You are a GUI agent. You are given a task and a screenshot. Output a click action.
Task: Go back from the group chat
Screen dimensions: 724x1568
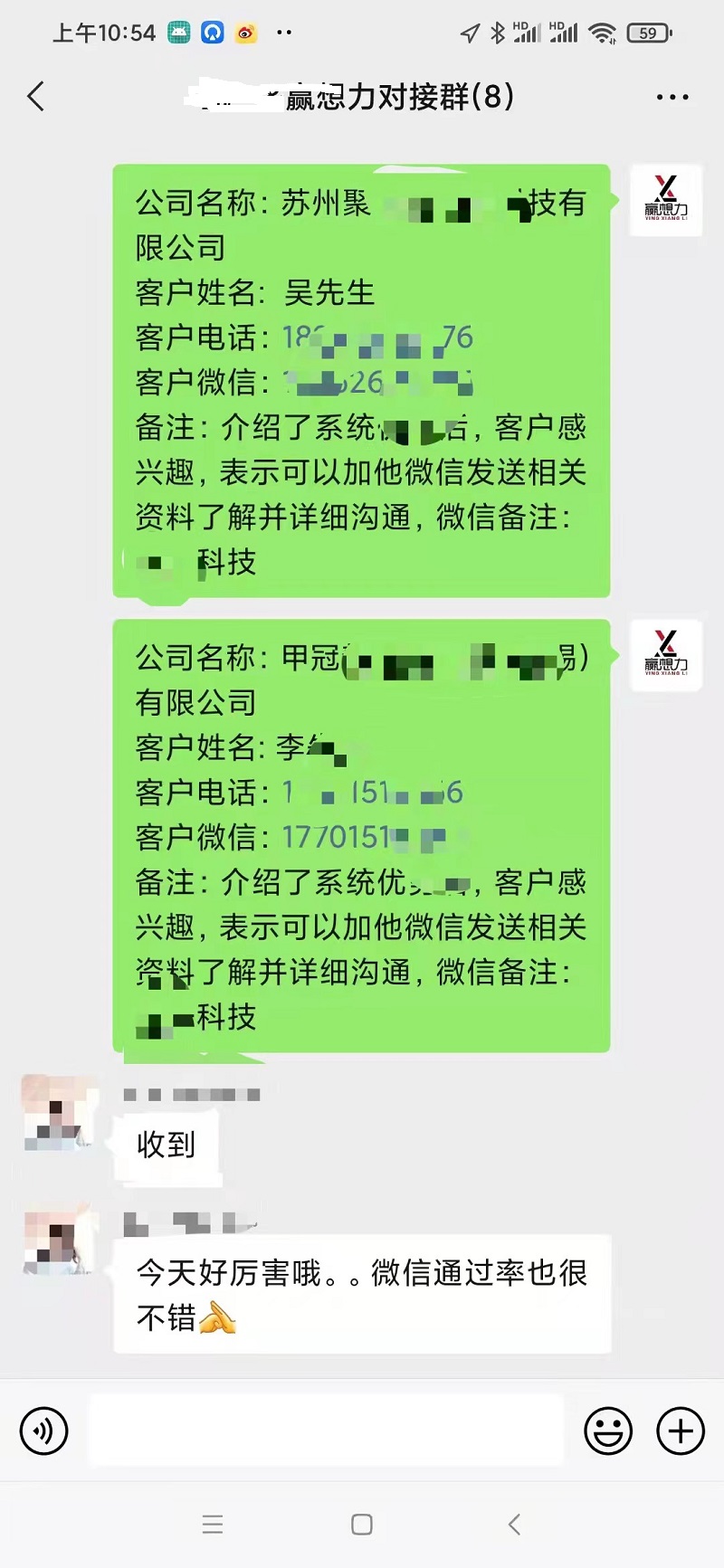(36, 97)
